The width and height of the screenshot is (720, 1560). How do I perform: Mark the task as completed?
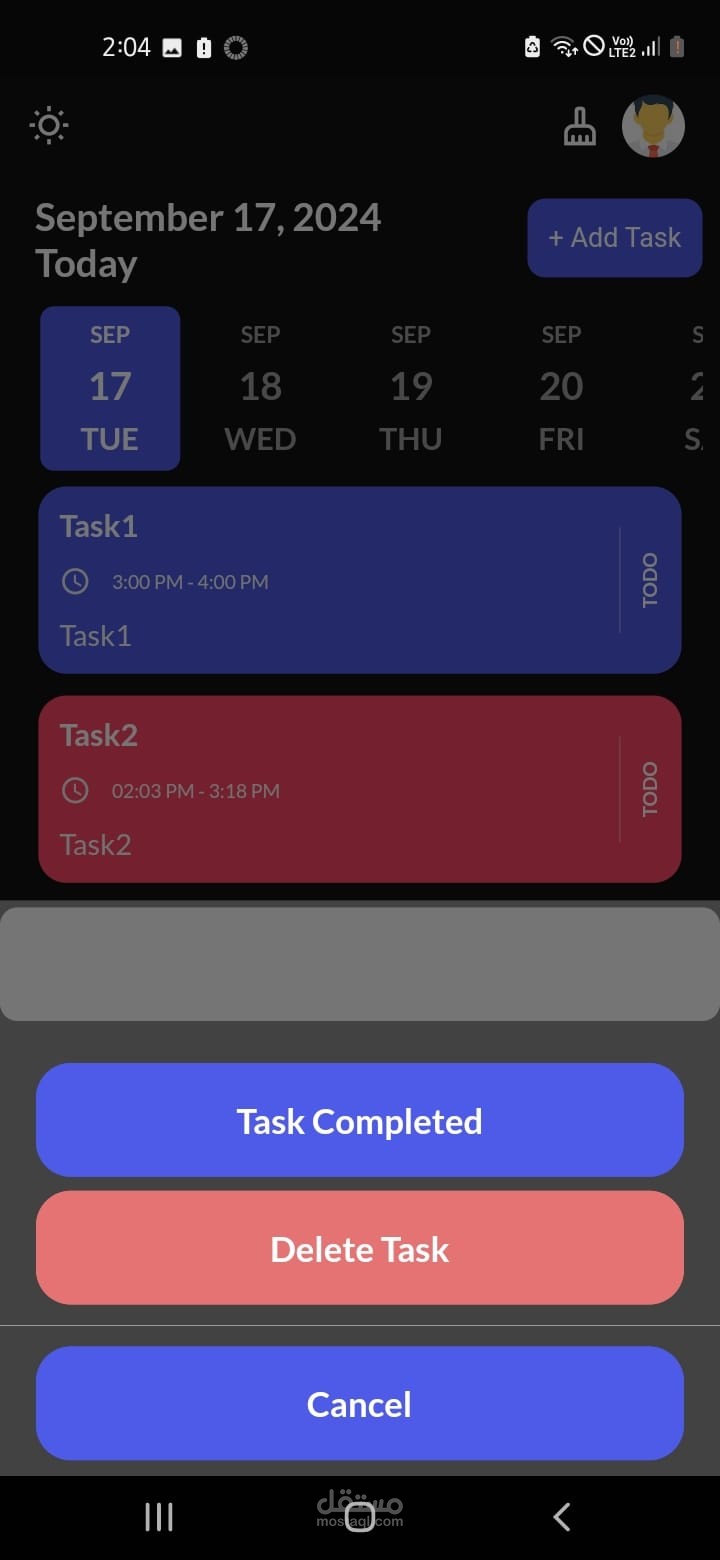360,1120
